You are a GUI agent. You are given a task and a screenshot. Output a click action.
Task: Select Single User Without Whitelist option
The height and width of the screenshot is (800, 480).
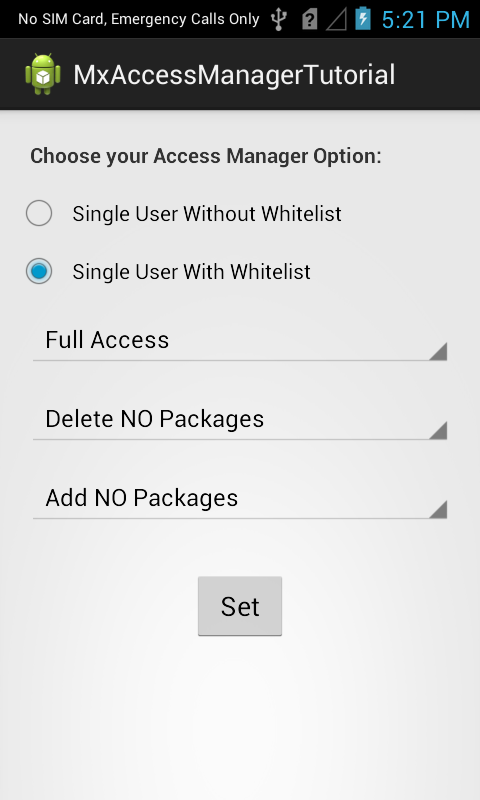(184, 213)
